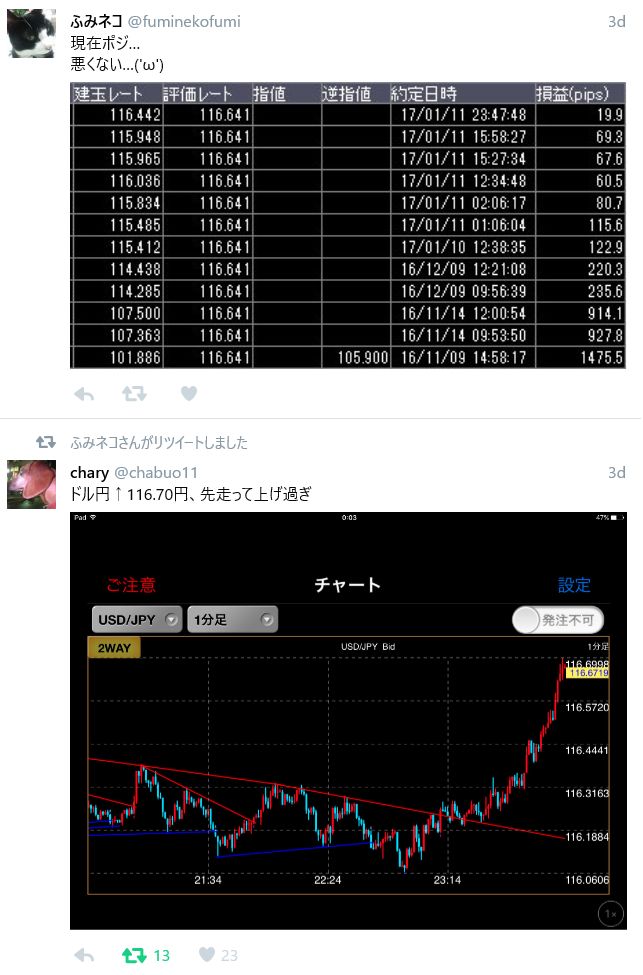The image size is (643, 975).
Task: Open the 3d timestamp on ふみネコ's tweet
Action: click(x=616, y=21)
